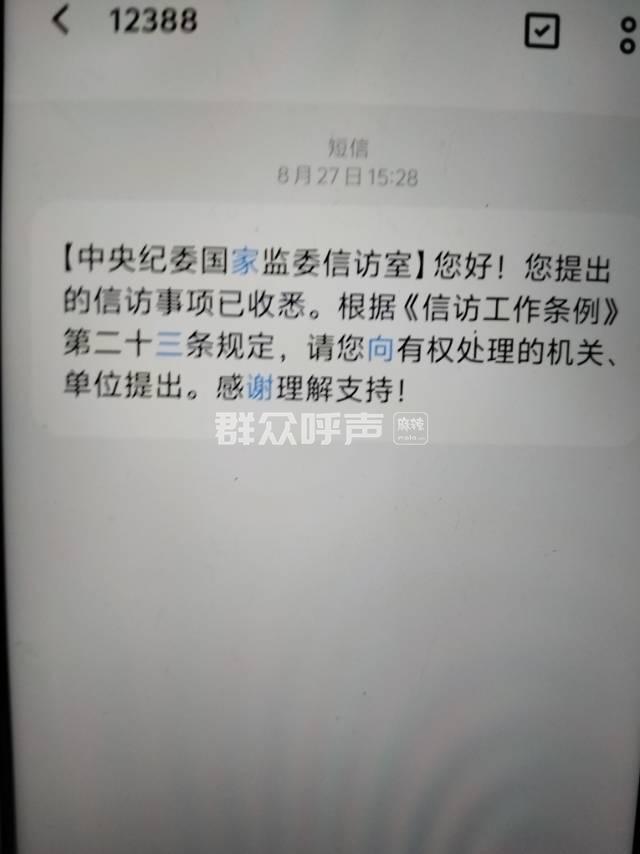The width and height of the screenshot is (640, 854).
Task: Open the overflow menu
Action: click(x=626, y=32)
